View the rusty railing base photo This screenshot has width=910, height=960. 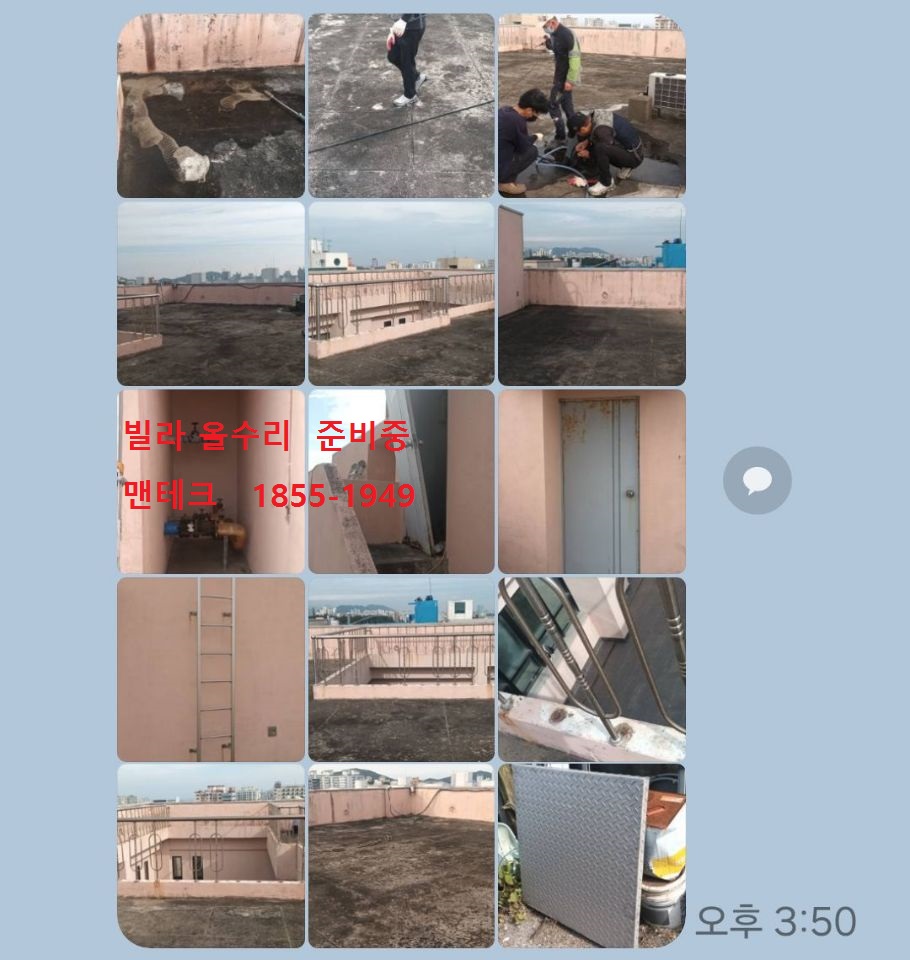(x=592, y=669)
